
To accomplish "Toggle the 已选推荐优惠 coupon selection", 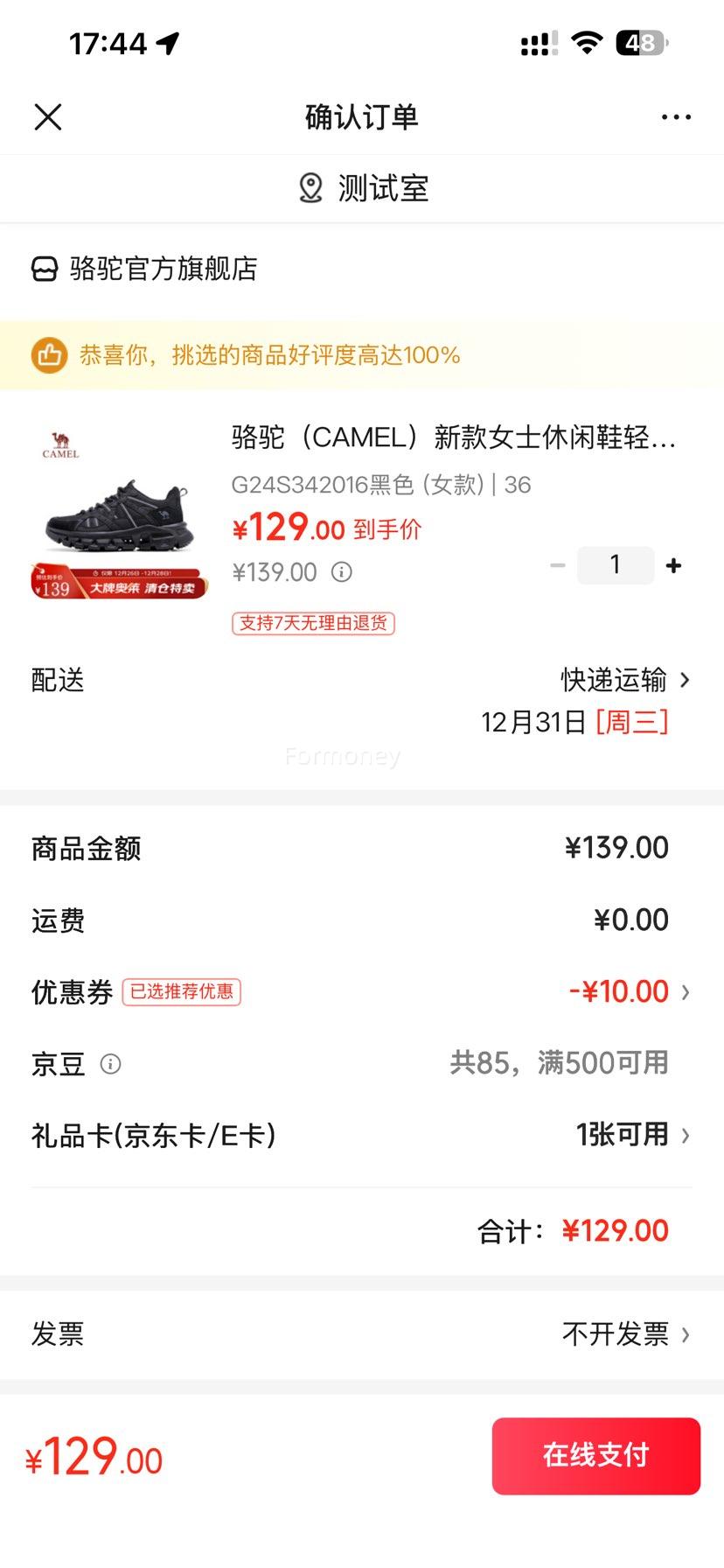I will coord(181,992).
